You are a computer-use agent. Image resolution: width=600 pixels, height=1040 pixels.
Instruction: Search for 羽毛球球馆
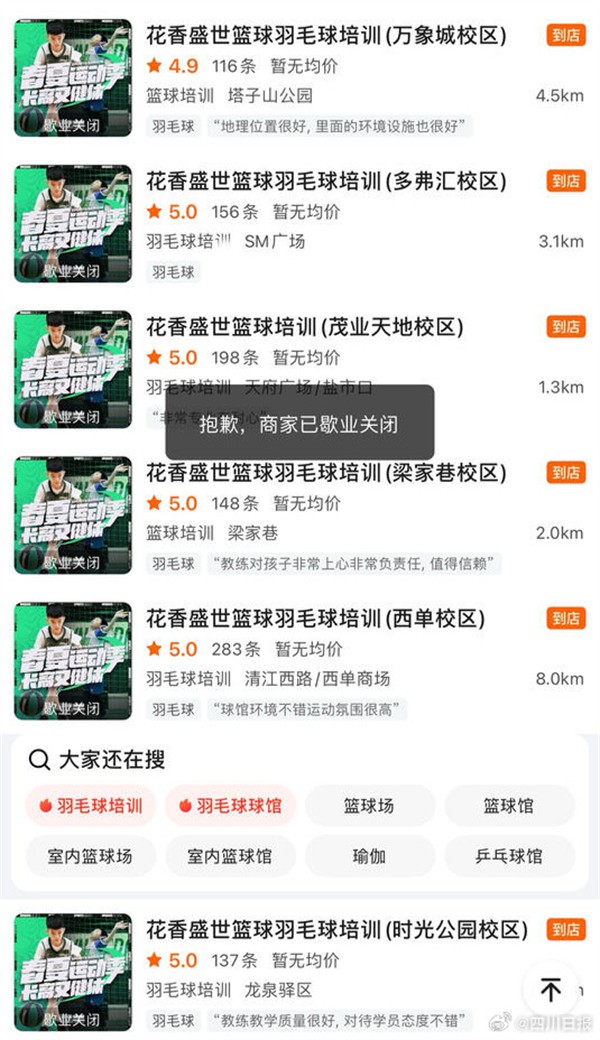(x=230, y=805)
